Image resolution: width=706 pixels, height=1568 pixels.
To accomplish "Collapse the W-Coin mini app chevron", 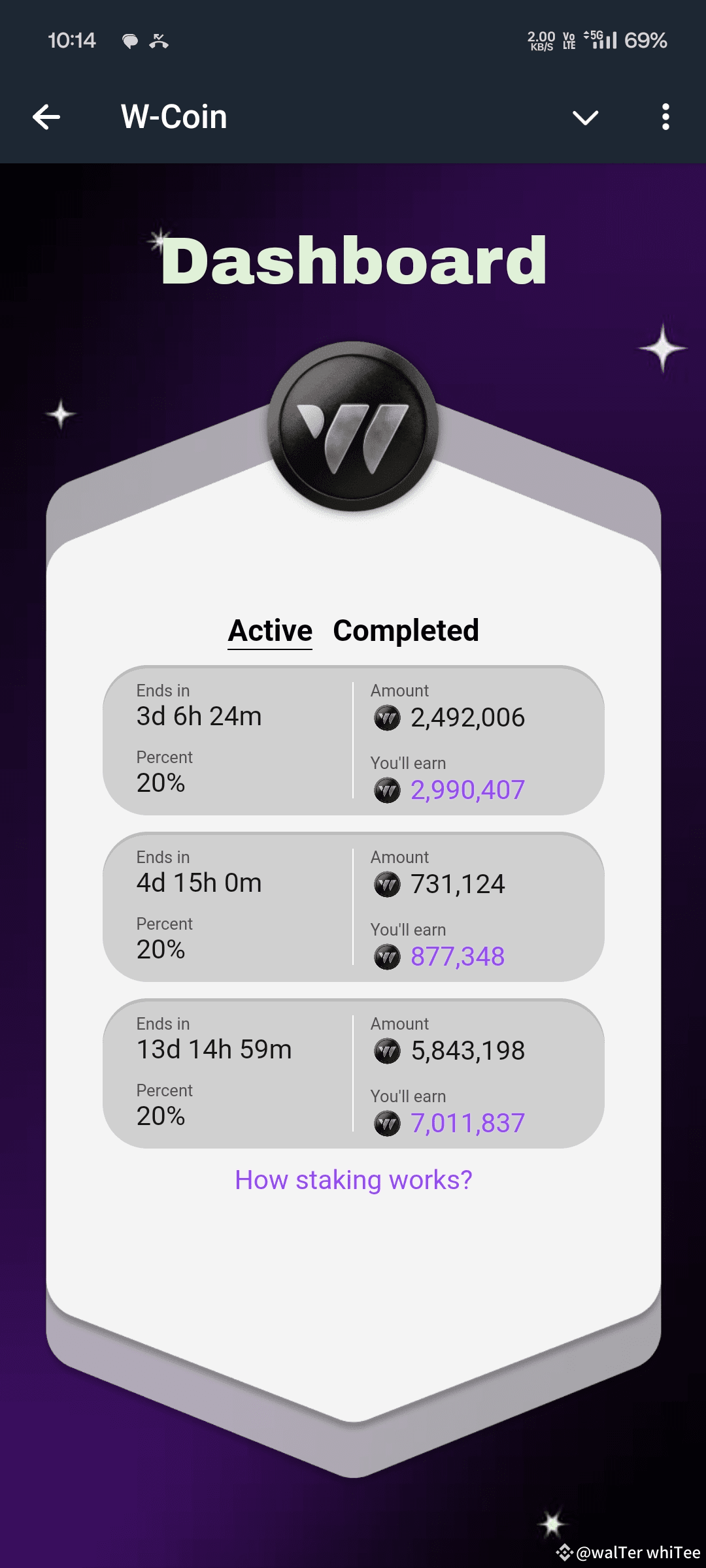I will [x=585, y=118].
